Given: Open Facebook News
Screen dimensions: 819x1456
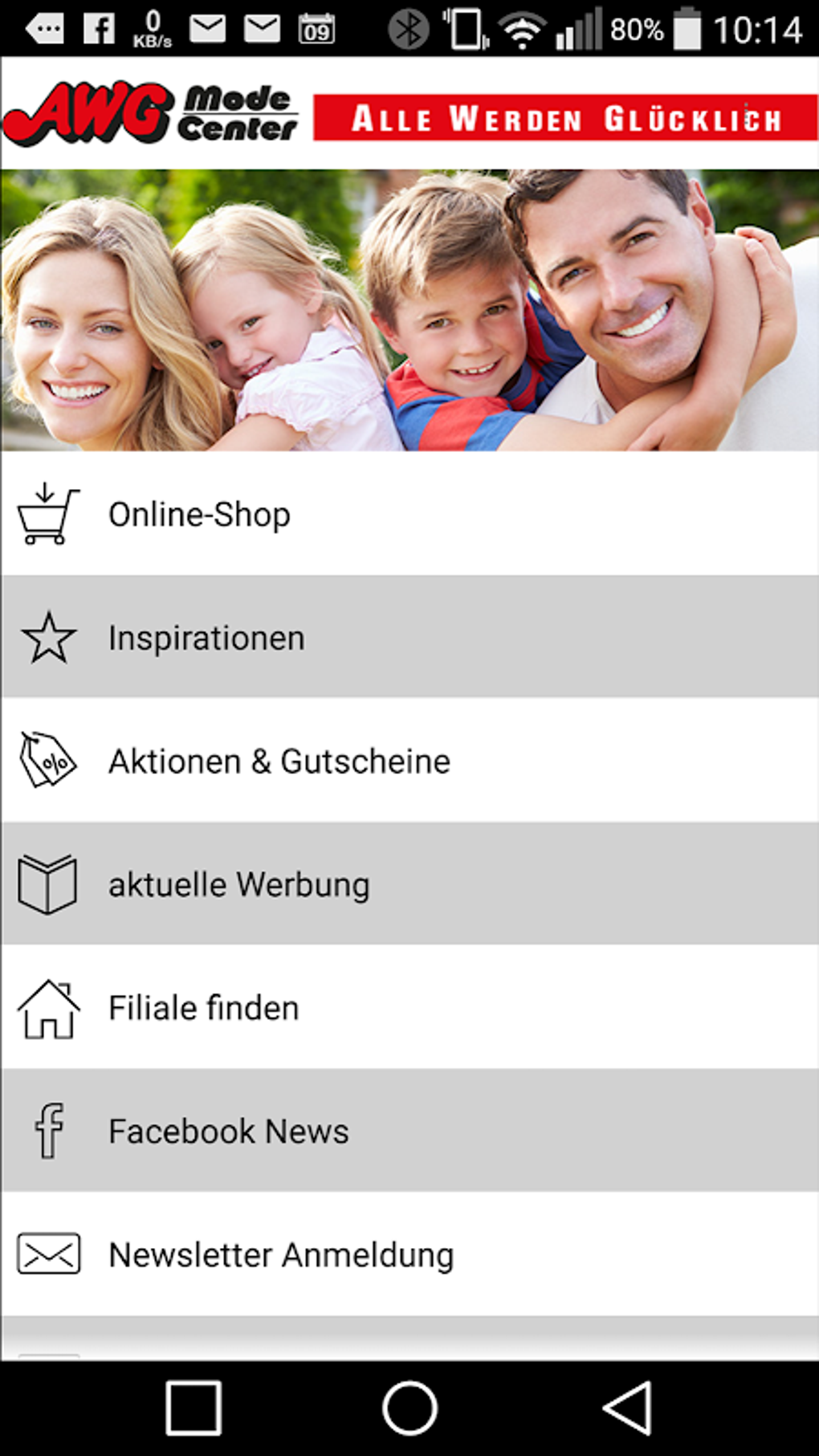Looking at the screenshot, I should pos(409,1131).
